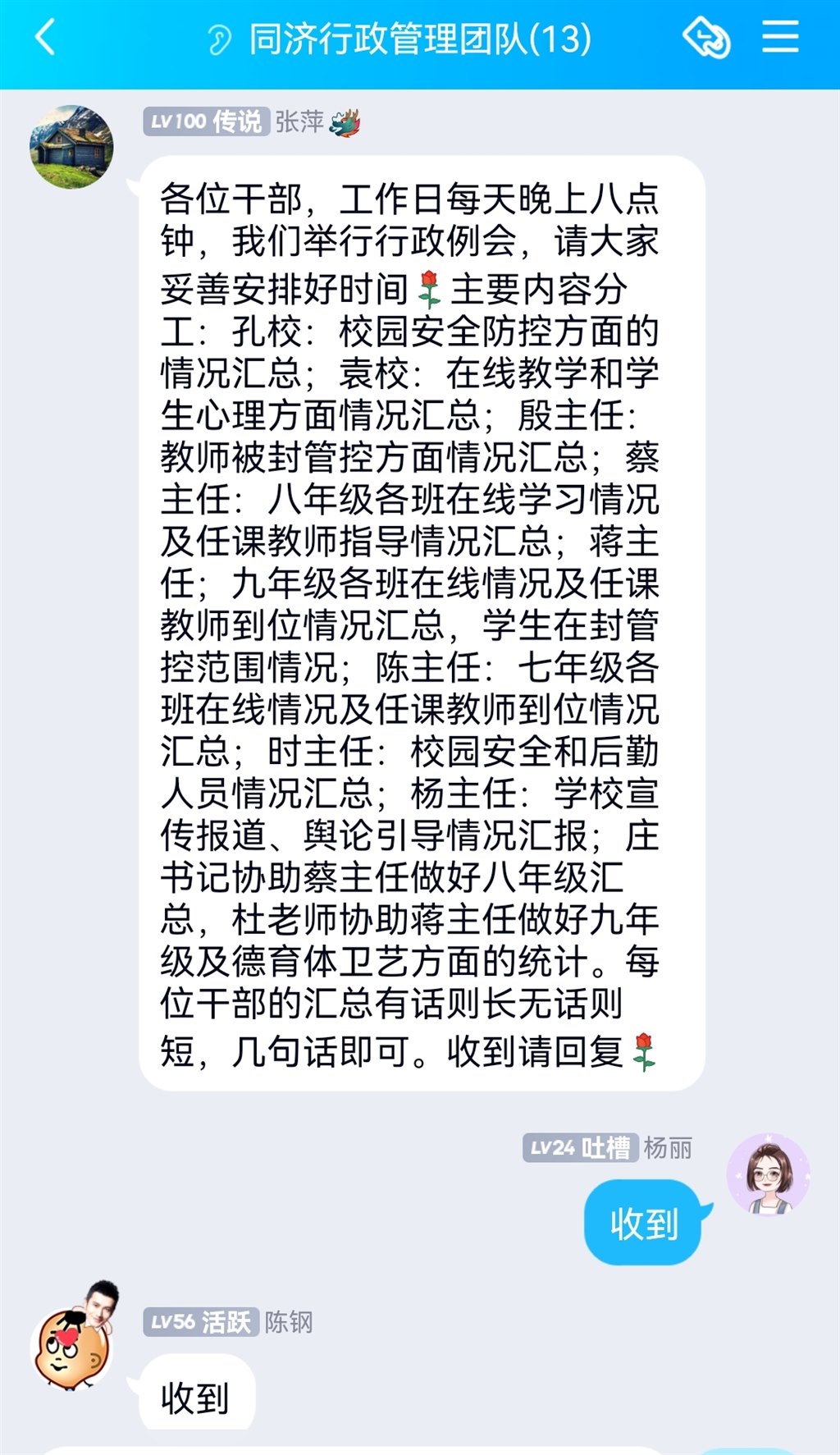Open 杨丽's profile avatar
The height and width of the screenshot is (1455, 840).
[768, 1175]
